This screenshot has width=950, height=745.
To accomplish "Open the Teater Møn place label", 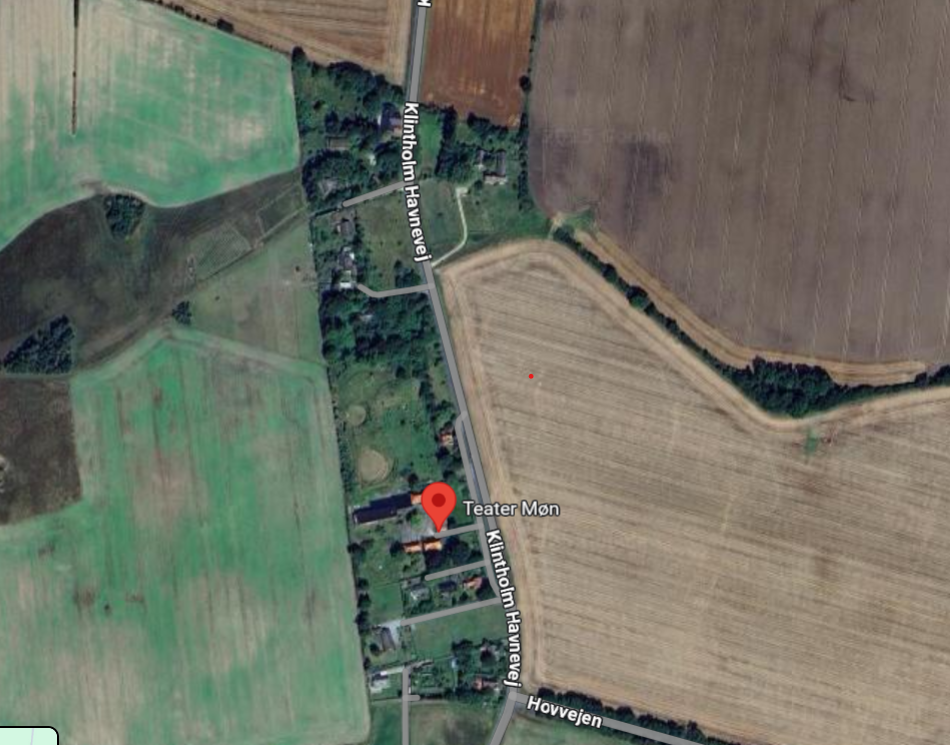I will pos(511,509).
